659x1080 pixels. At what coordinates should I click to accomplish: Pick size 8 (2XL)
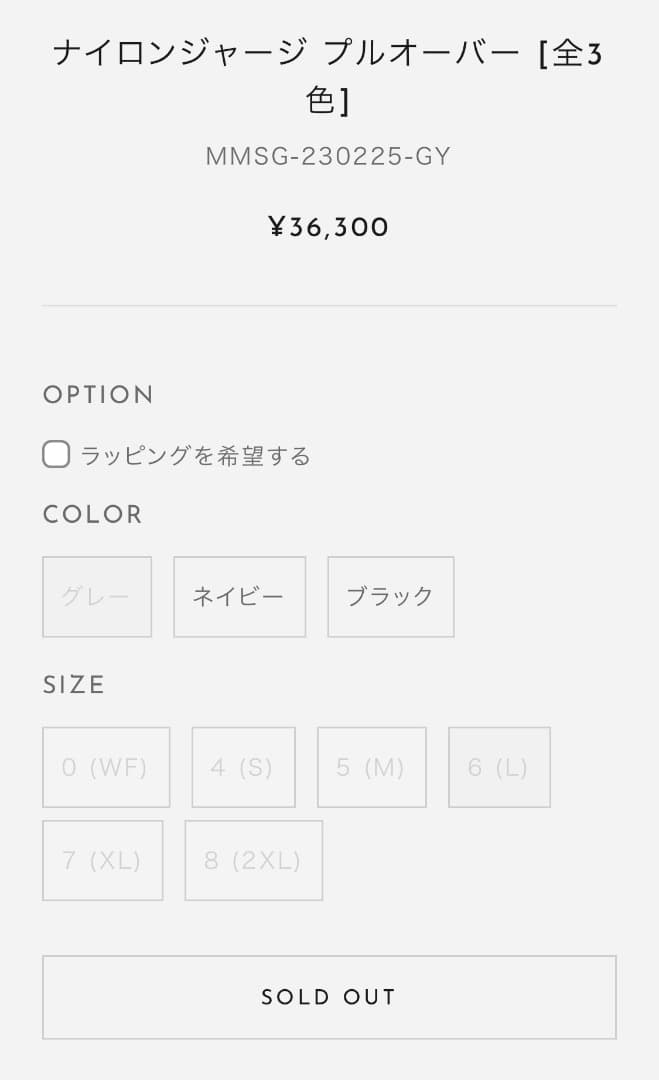253,860
